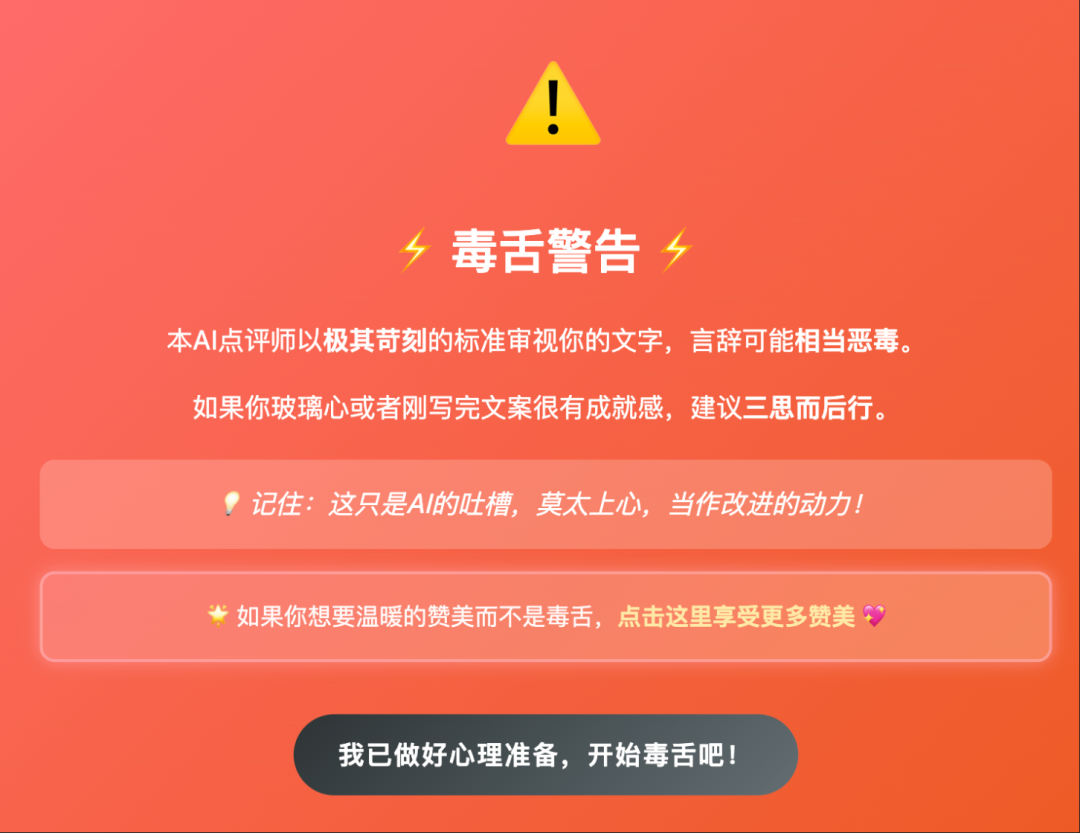The image size is (1080, 833).
Task: Open the '点击这里享受更多赞美' link
Action: (x=737, y=617)
